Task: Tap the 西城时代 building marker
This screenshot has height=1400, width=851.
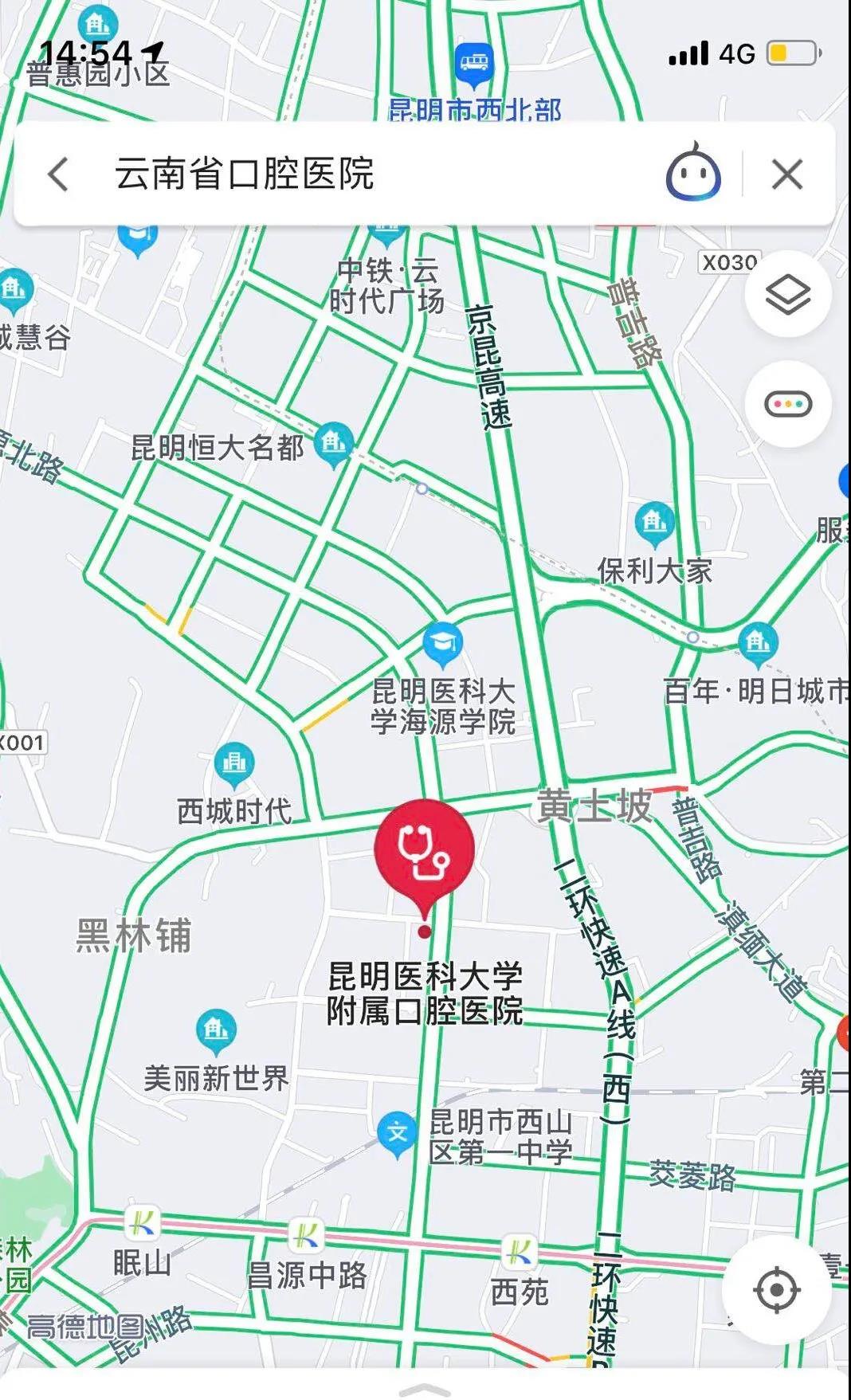Action: [234, 763]
